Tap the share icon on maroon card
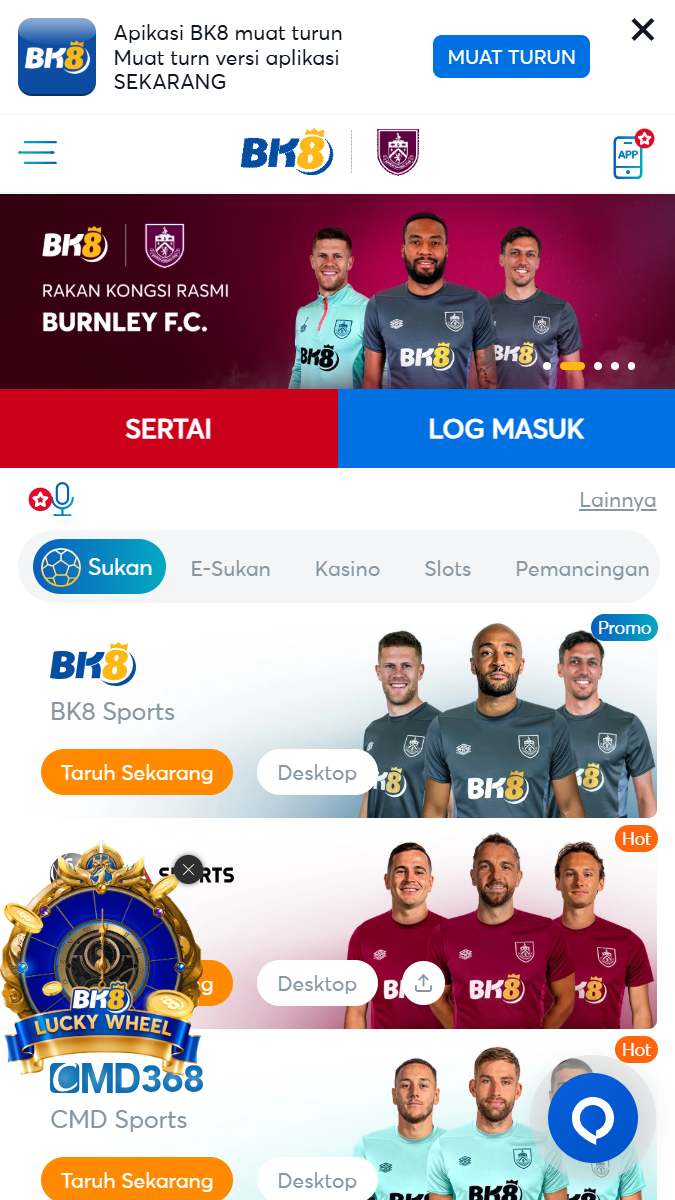The width and height of the screenshot is (675, 1200). click(x=423, y=983)
